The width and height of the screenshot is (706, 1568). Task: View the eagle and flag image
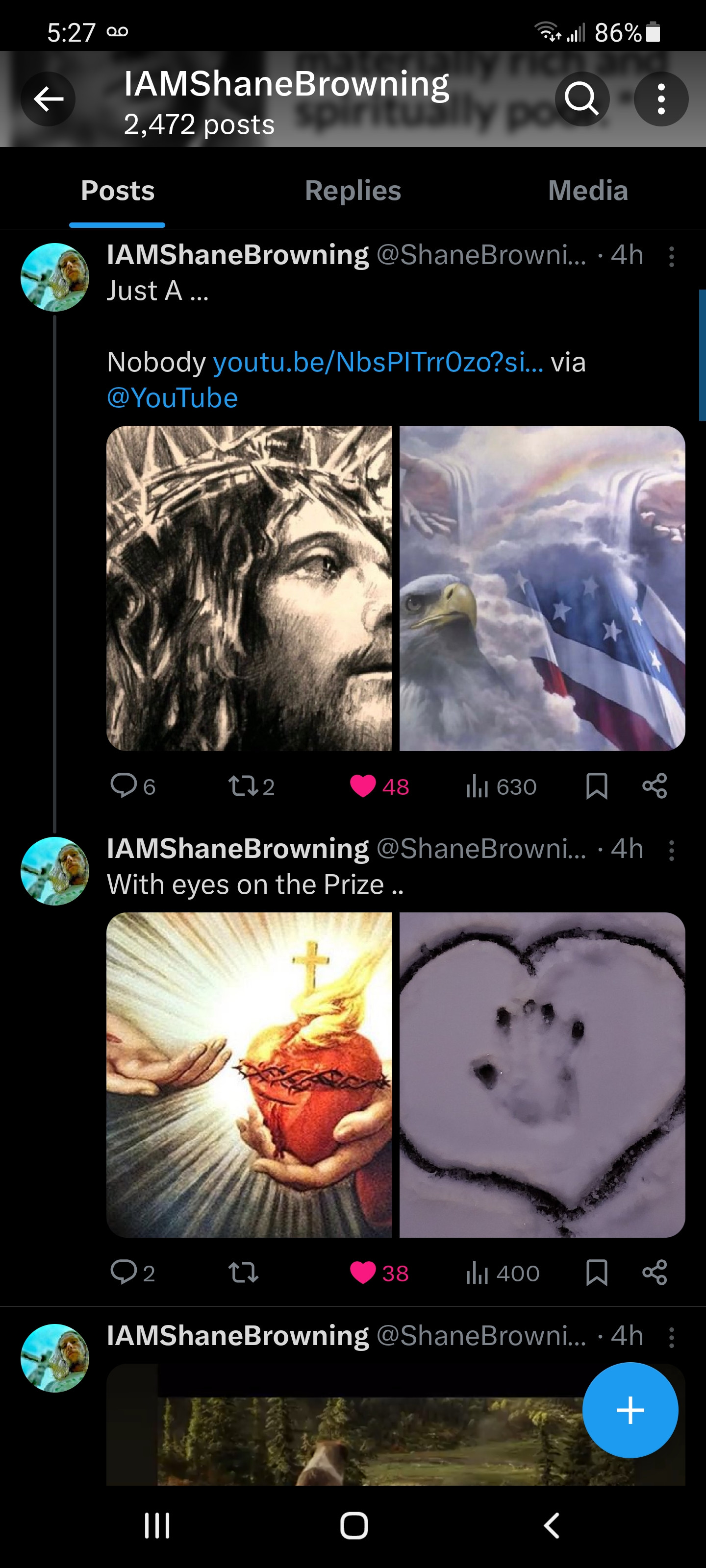pyautogui.click(x=542, y=588)
